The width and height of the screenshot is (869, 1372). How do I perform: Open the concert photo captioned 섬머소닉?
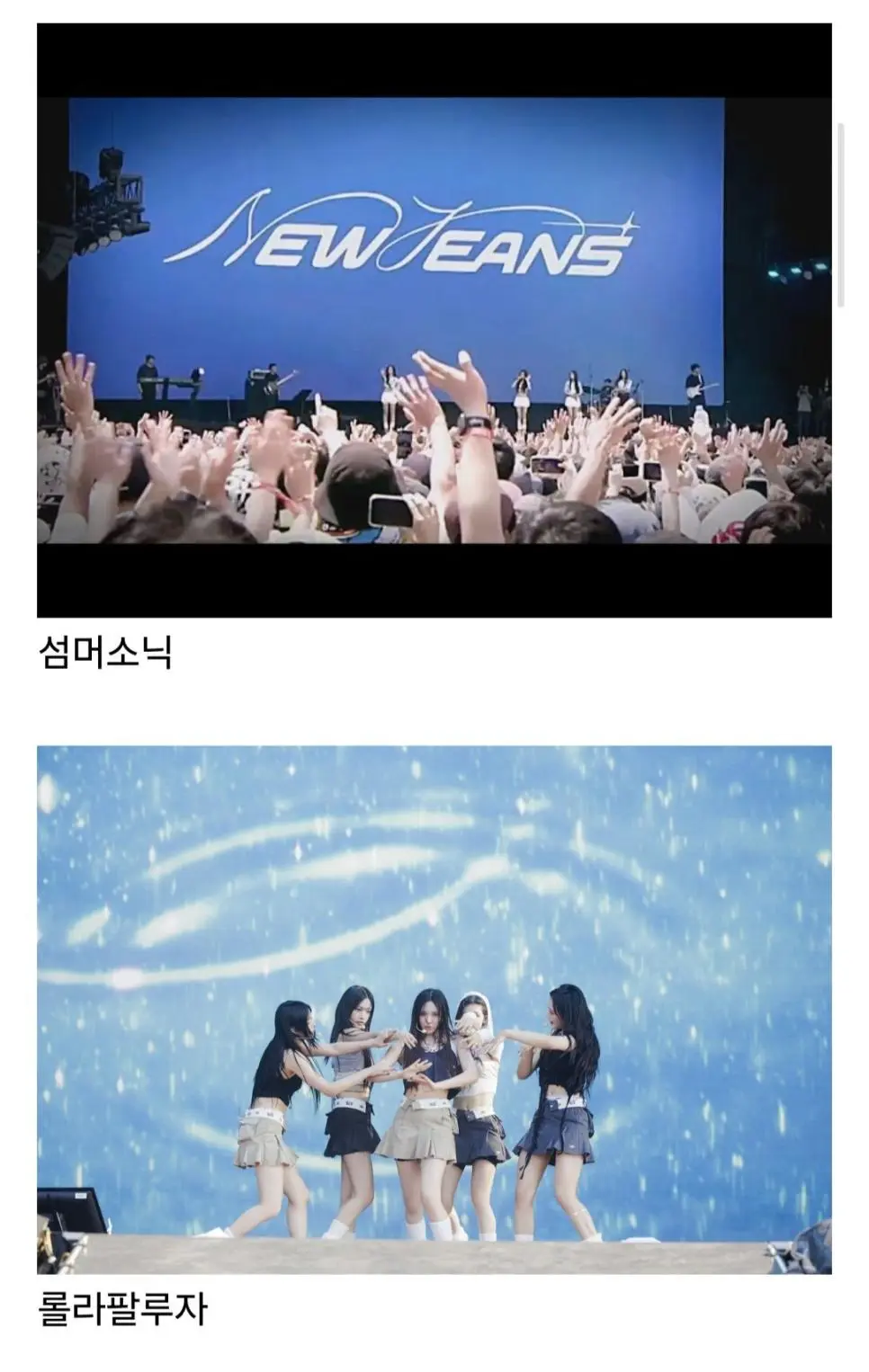click(434, 320)
